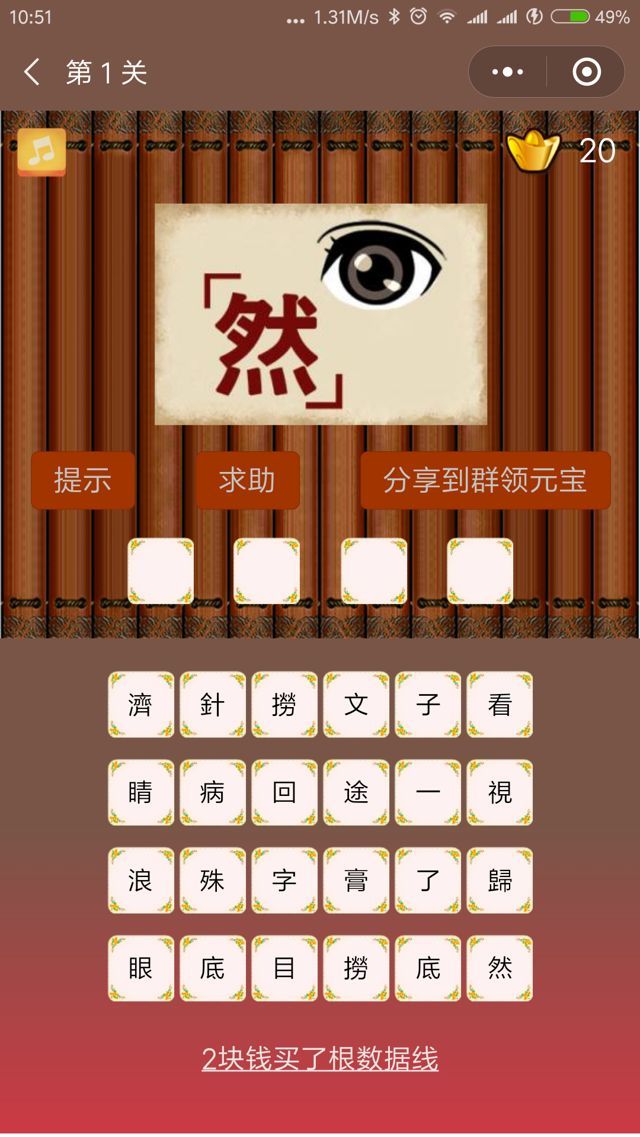
Task: Open the mini program more options menu
Action: pyautogui.click(x=508, y=72)
